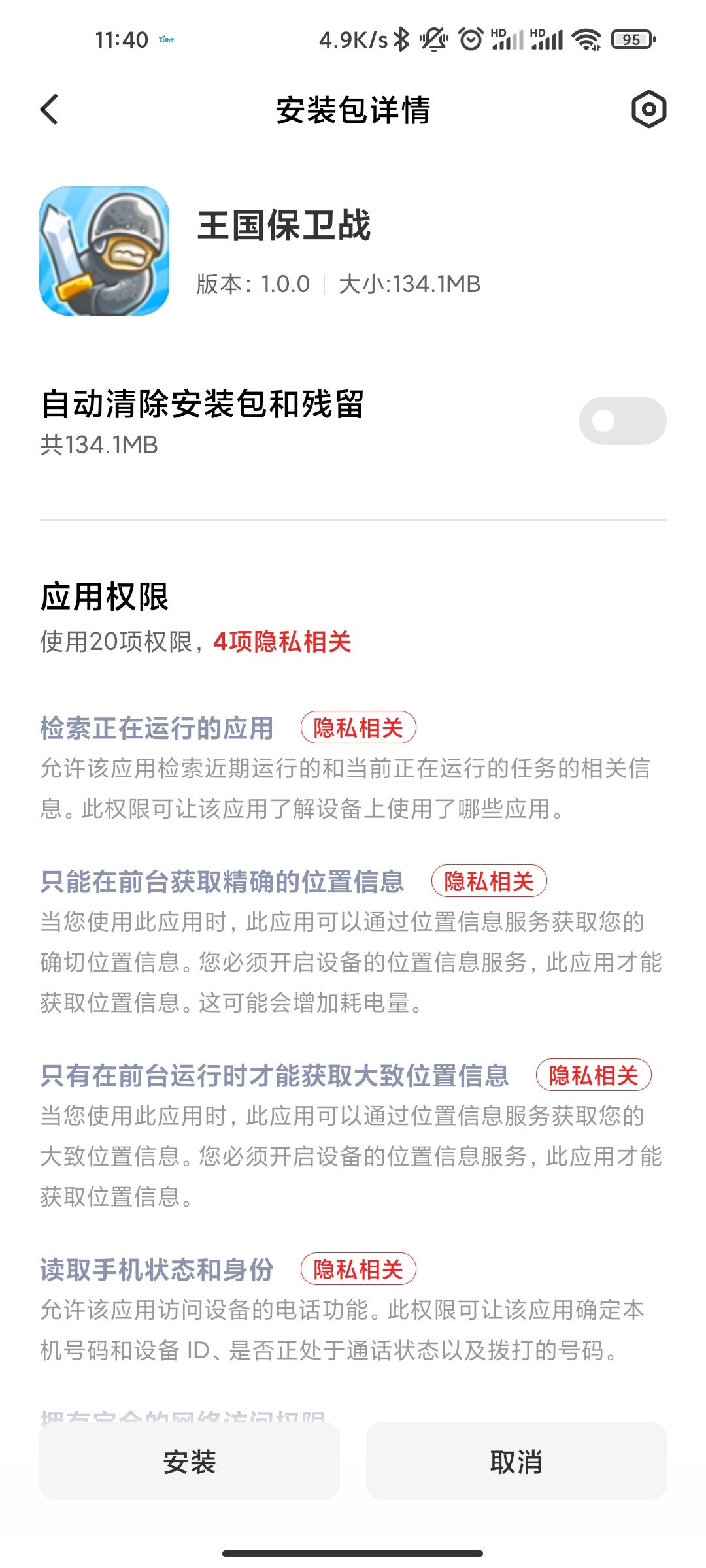Screen dimensions: 706x1568
Task: Enable auto-clear of package and leftovers
Action: 622,421
